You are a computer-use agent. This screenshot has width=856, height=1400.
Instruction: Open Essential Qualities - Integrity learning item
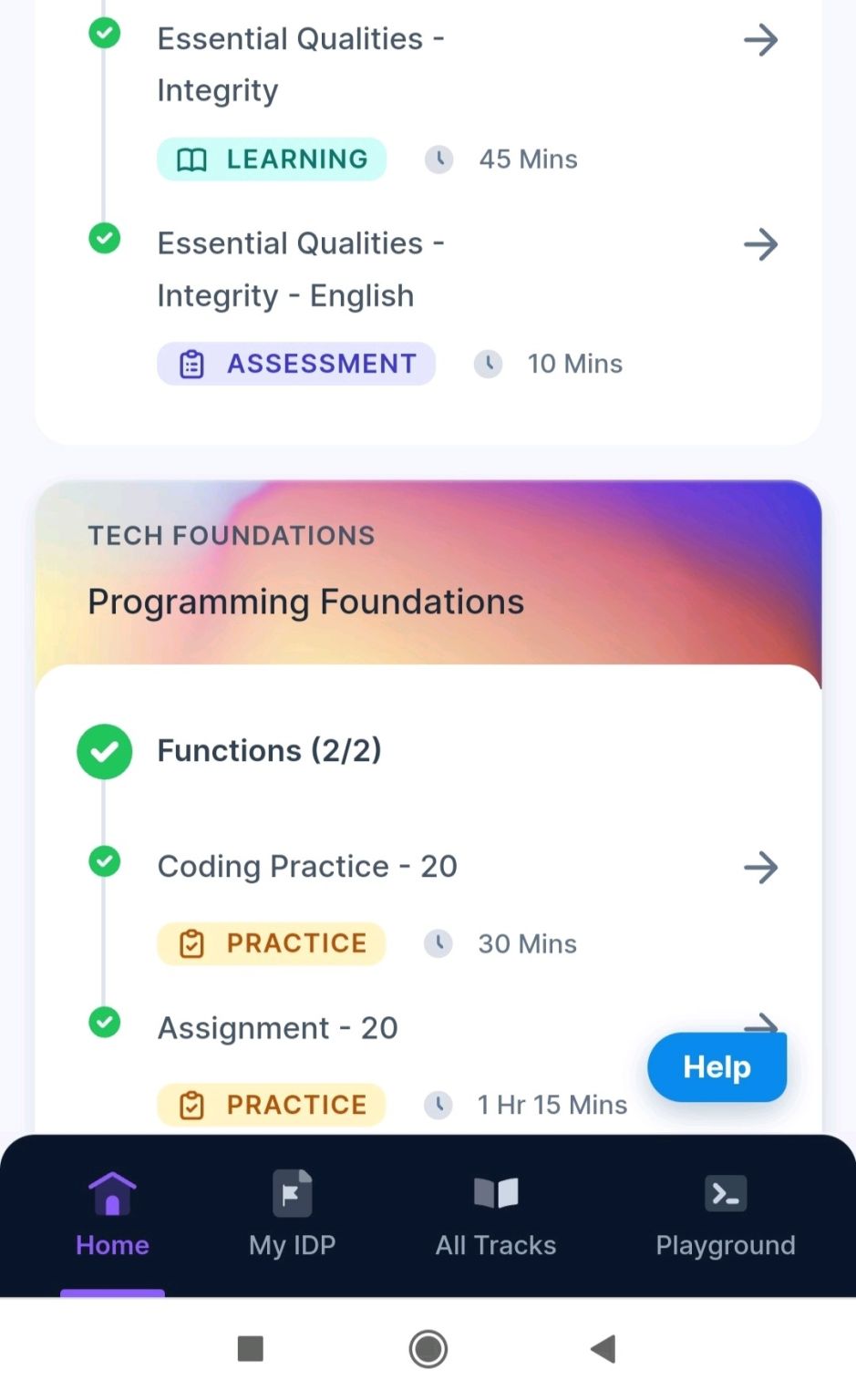pos(759,40)
